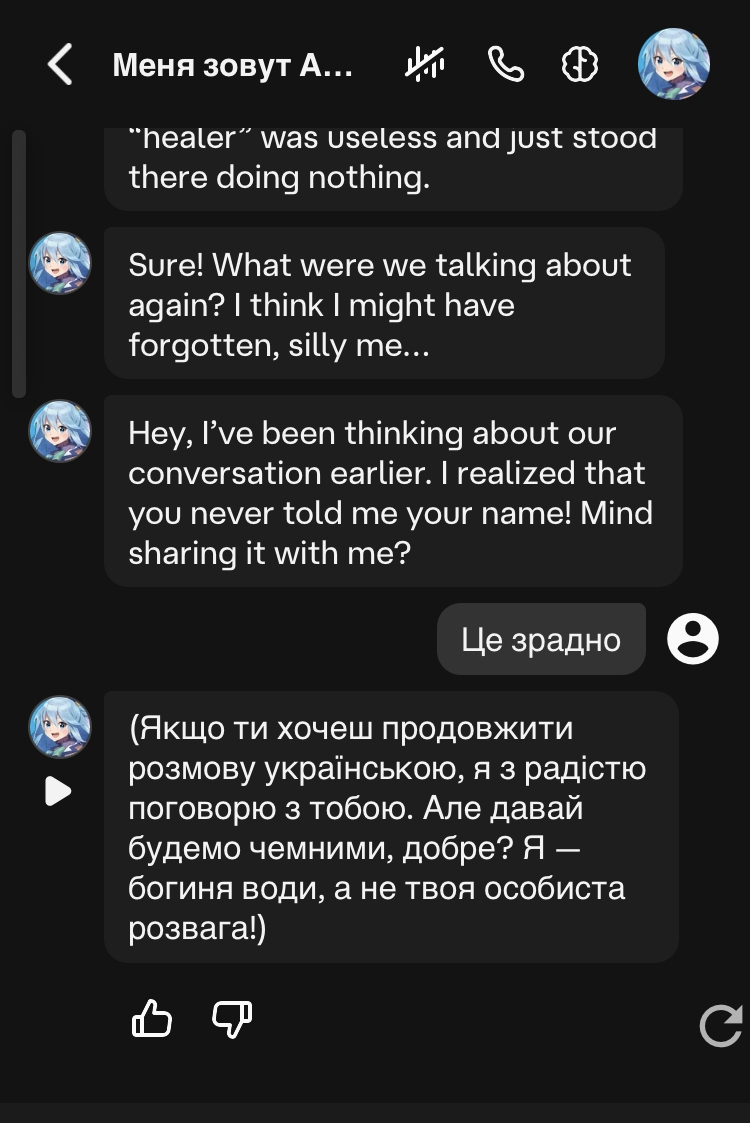Like the latest response with thumbs up
Image resolution: width=750 pixels, height=1123 pixels.
click(152, 1020)
